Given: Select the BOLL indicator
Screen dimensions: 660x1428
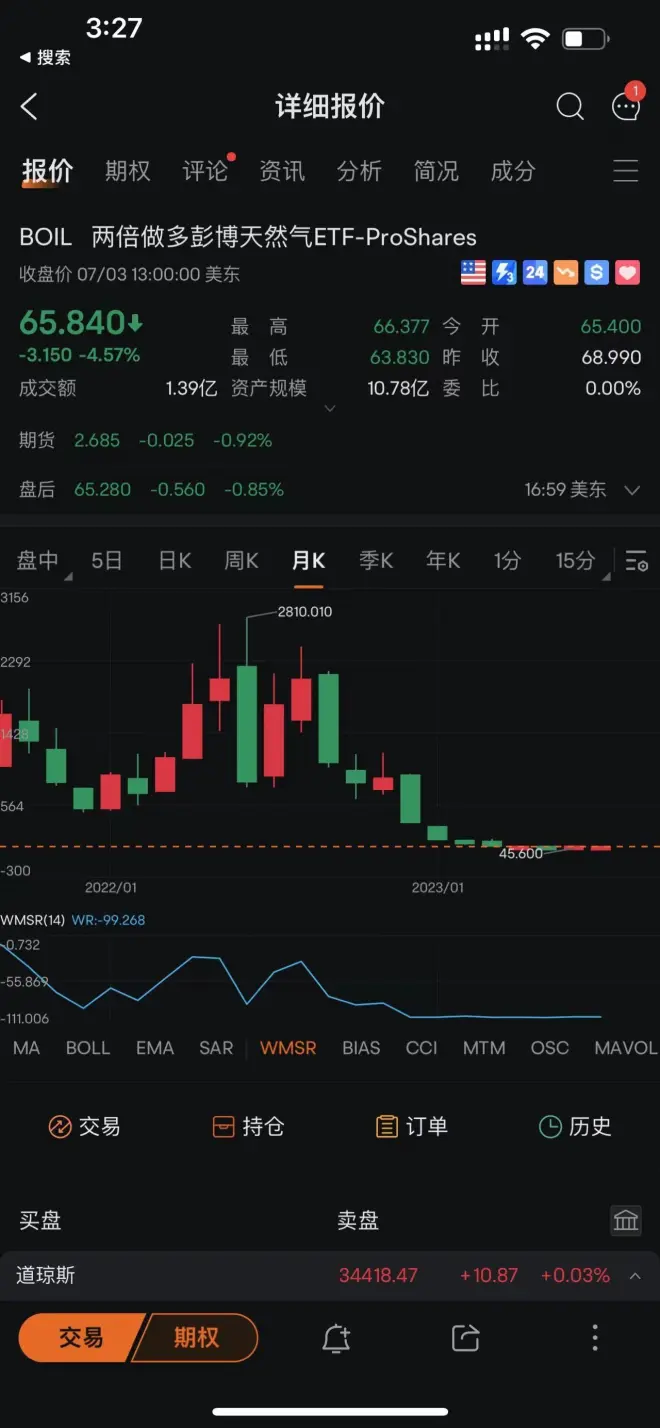Looking at the screenshot, I should click(88, 1048).
